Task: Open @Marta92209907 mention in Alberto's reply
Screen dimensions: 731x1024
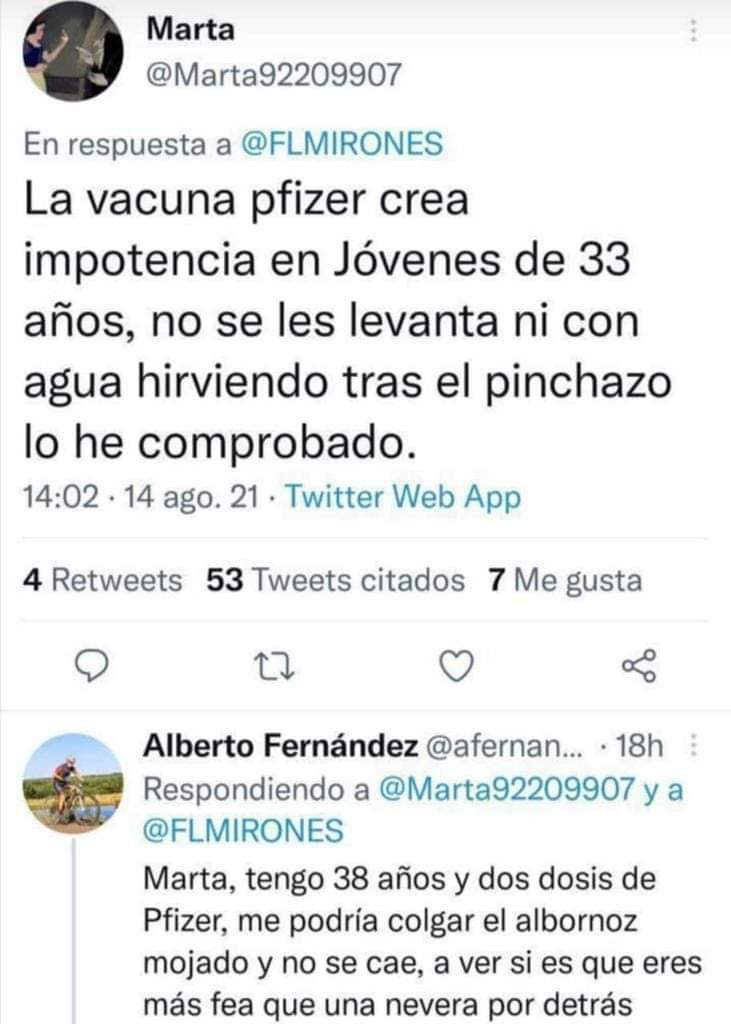Action: [x=508, y=789]
